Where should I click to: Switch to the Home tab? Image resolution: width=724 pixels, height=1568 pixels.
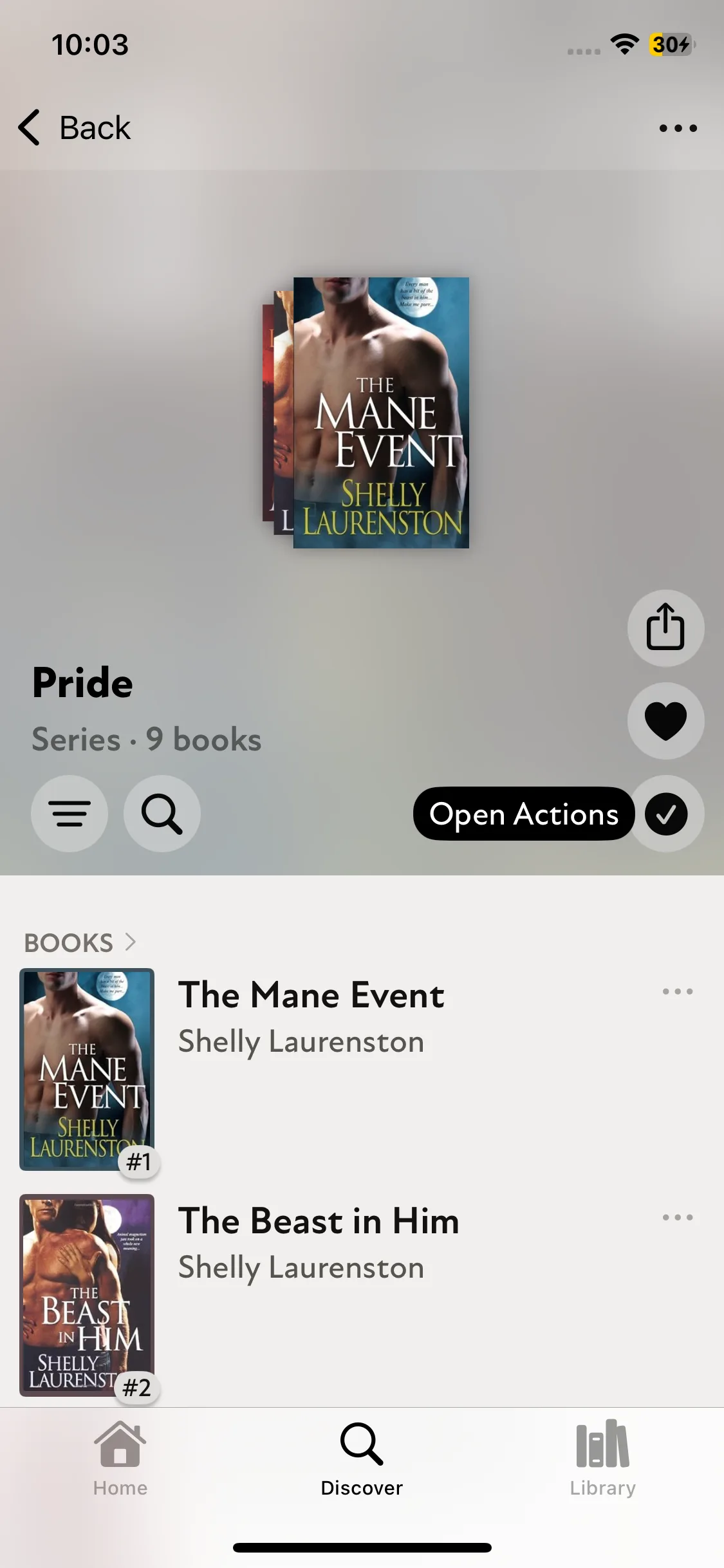tap(120, 1459)
